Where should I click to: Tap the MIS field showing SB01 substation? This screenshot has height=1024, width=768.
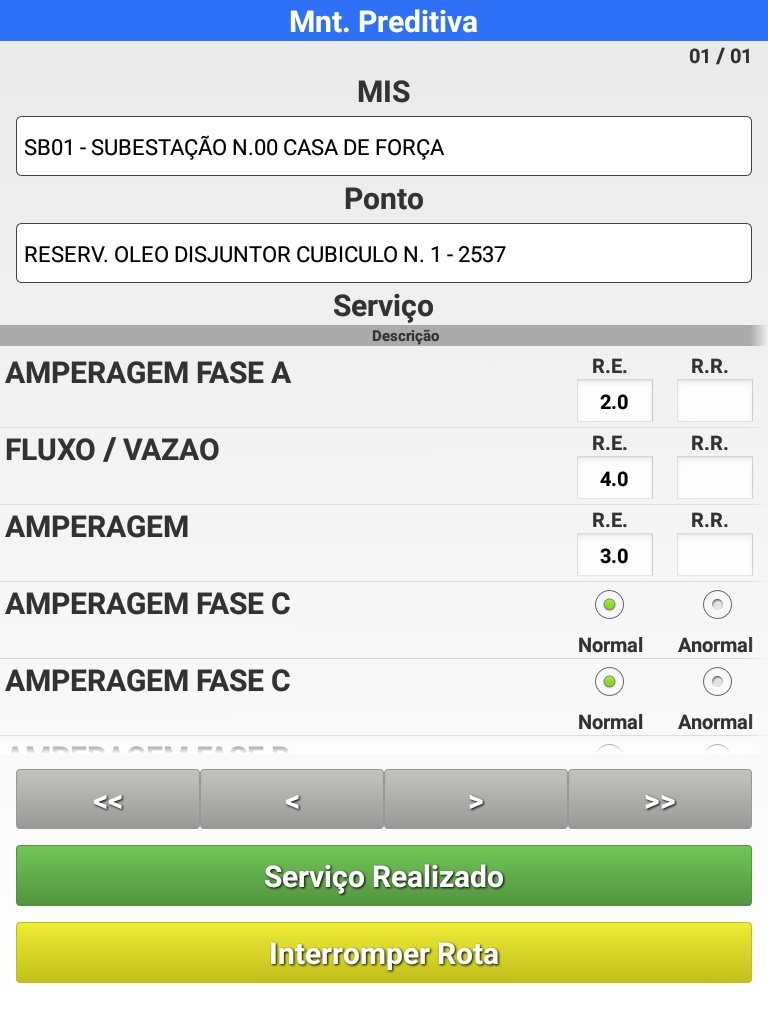(x=383, y=147)
